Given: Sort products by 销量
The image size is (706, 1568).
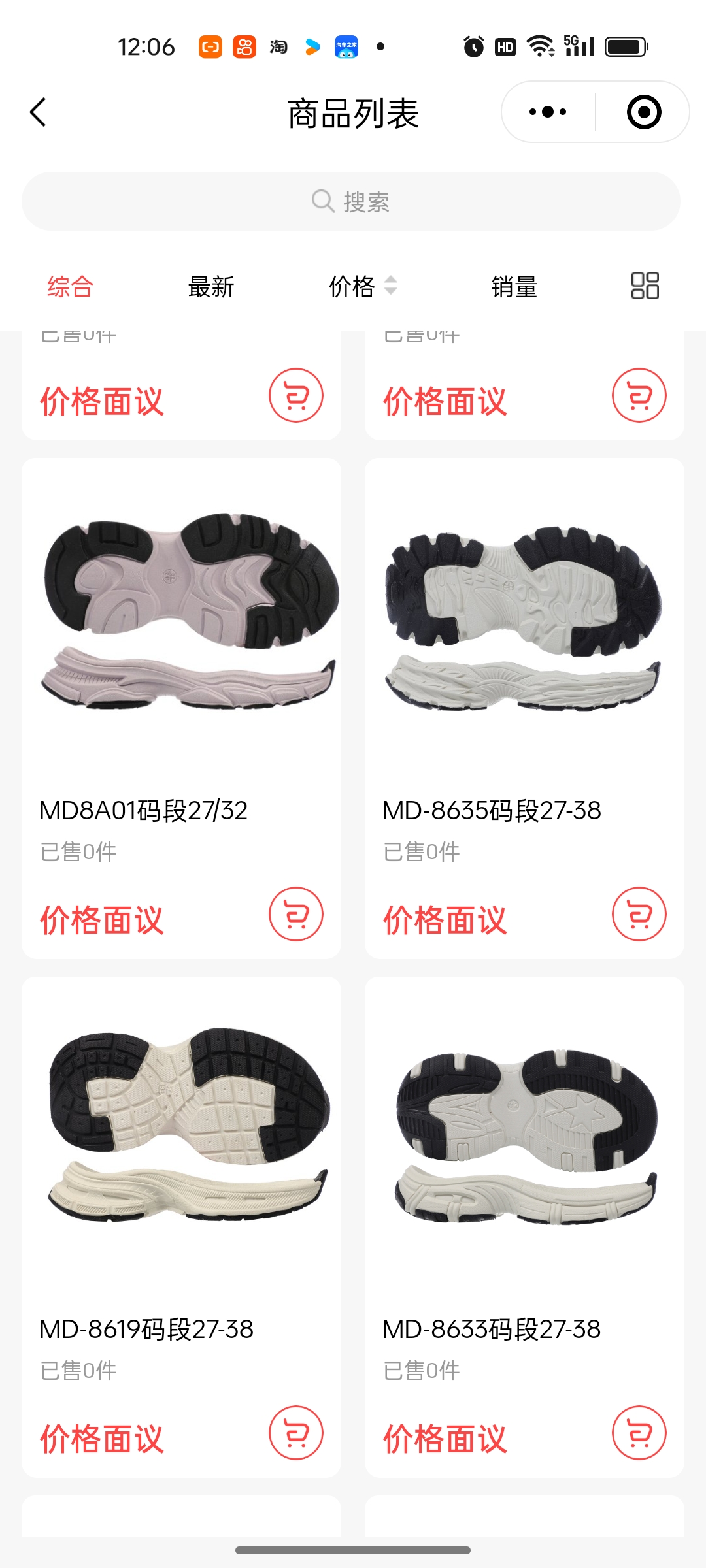Looking at the screenshot, I should [x=514, y=286].
